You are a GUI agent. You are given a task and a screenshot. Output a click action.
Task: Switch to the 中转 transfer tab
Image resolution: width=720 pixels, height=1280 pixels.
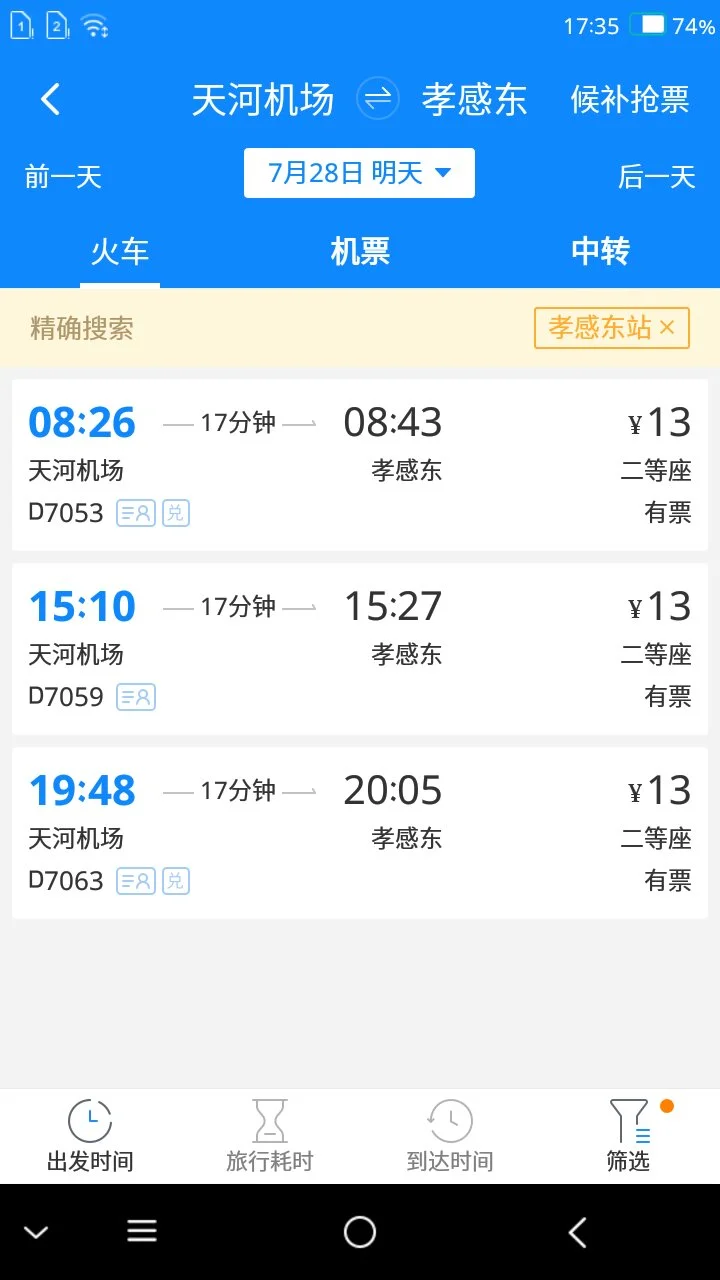click(x=601, y=252)
